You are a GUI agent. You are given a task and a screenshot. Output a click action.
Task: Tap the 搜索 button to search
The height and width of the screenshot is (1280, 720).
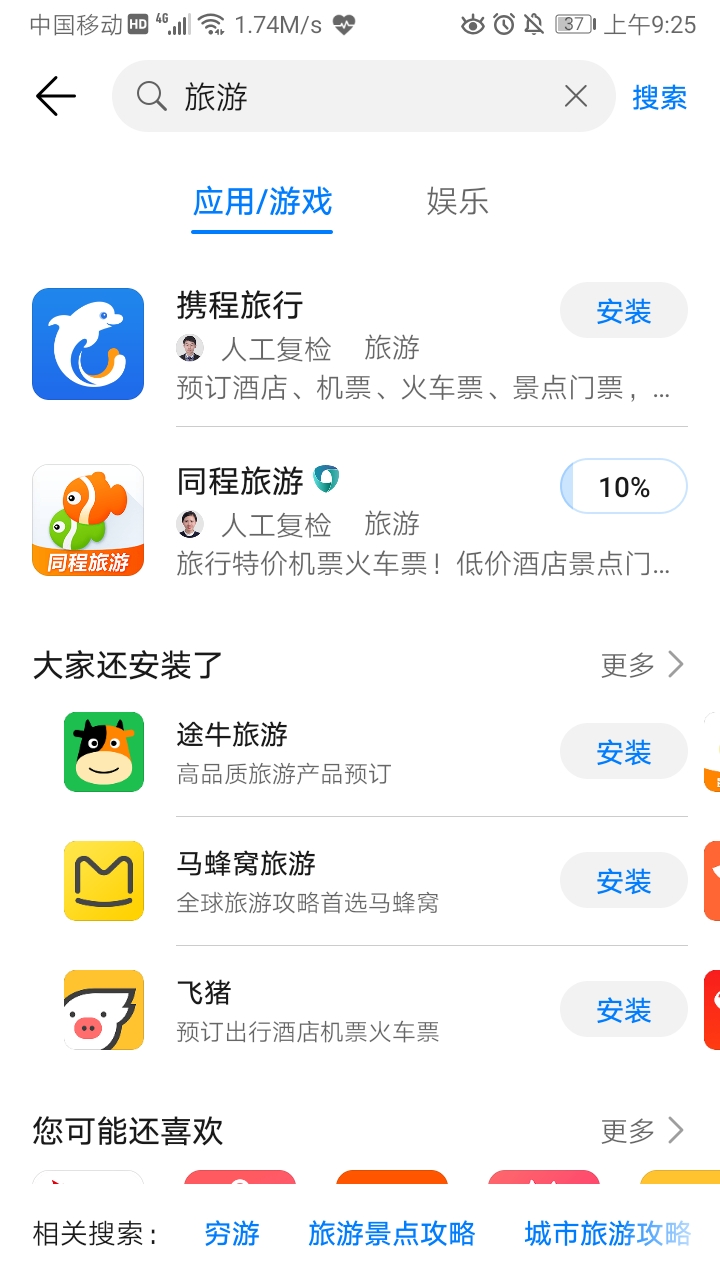point(659,96)
